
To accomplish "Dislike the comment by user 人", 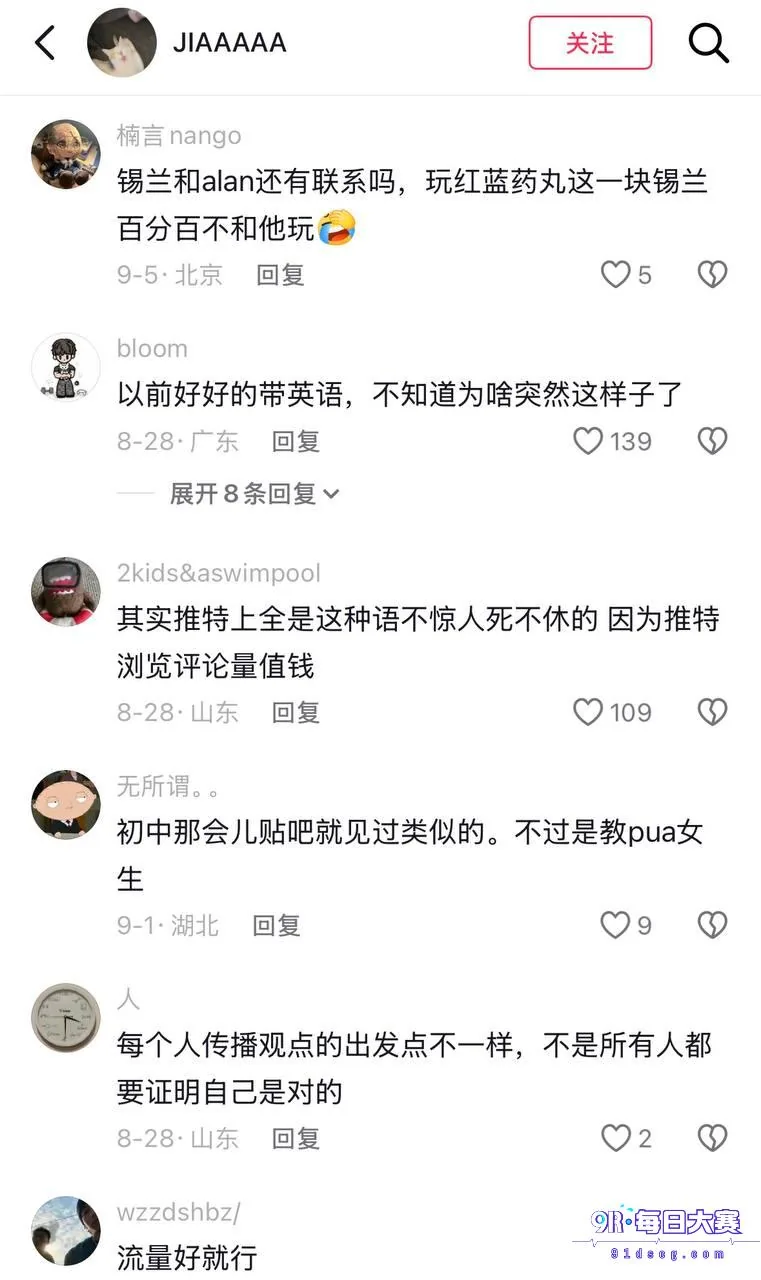I will coord(712,1137).
